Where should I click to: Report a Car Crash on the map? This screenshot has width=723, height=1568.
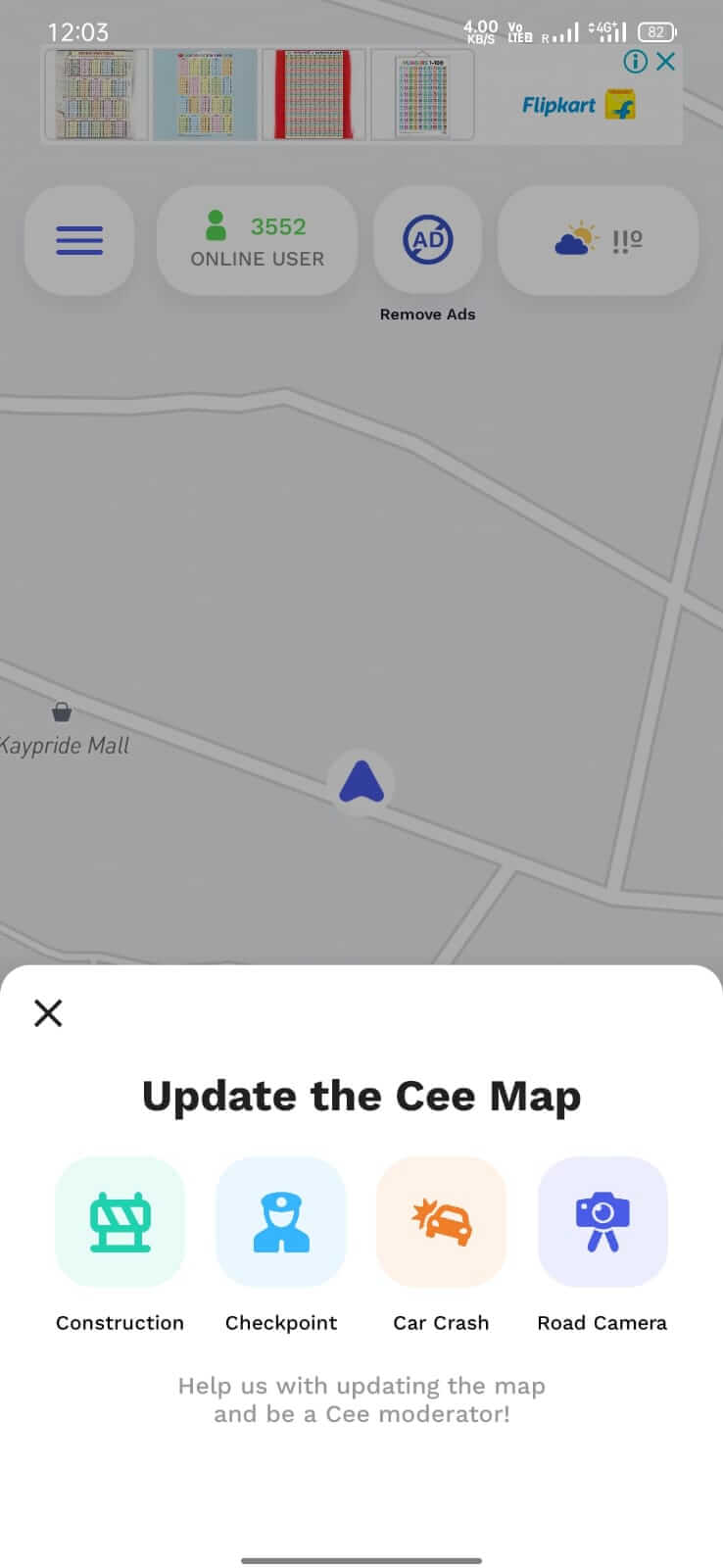click(x=441, y=1221)
